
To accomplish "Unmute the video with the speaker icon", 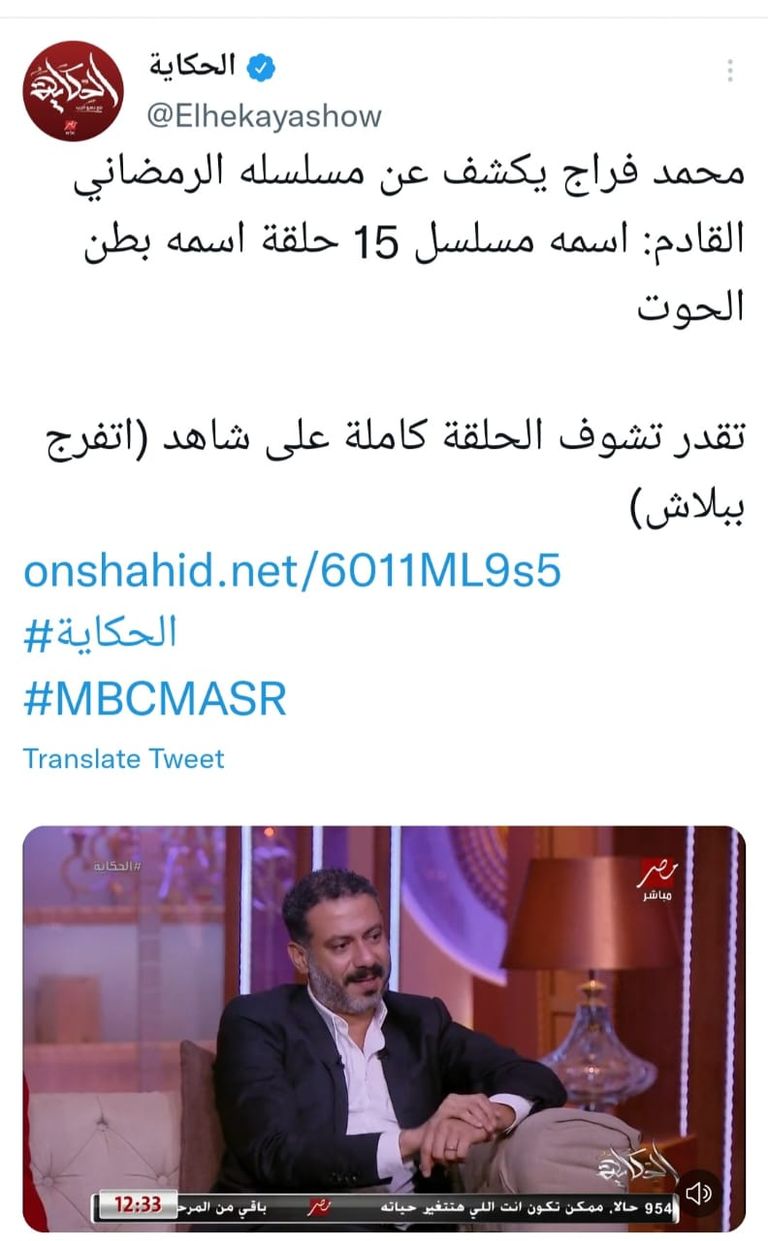I will (x=699, y=1193).
